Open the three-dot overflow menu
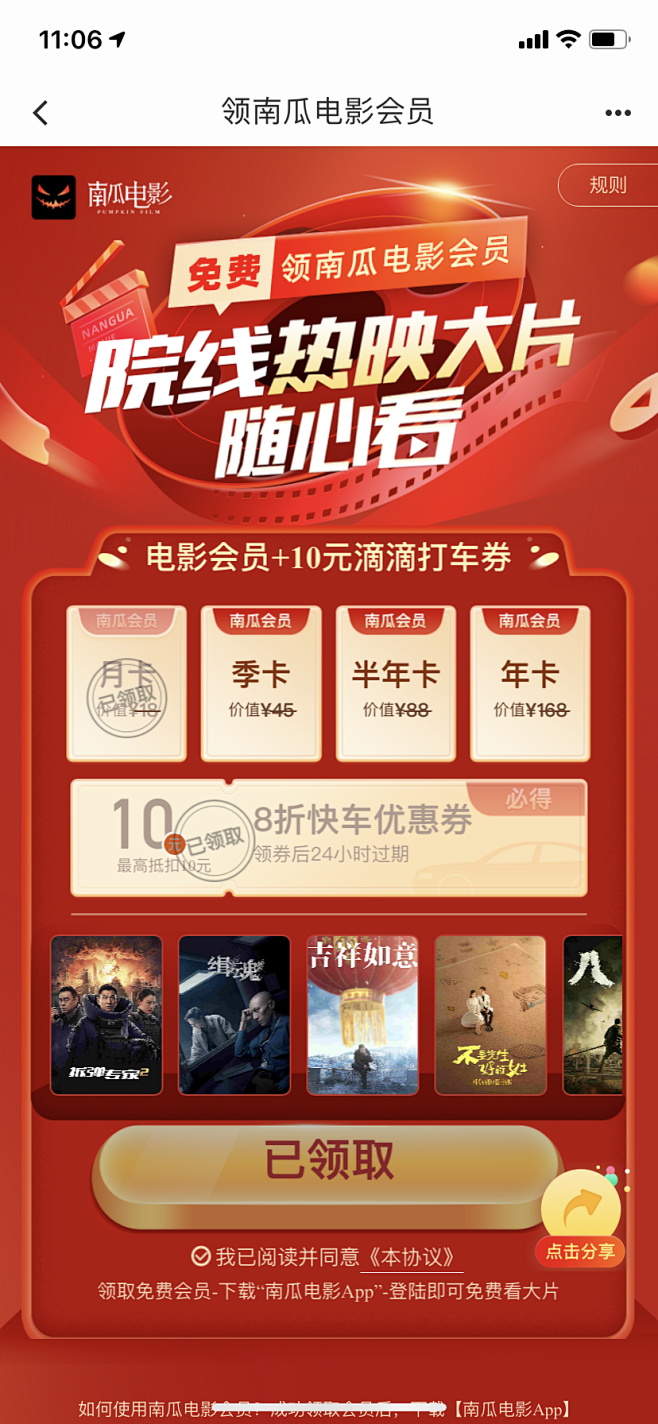Viewport: 658px width, 1424px height. pos(618,113)
